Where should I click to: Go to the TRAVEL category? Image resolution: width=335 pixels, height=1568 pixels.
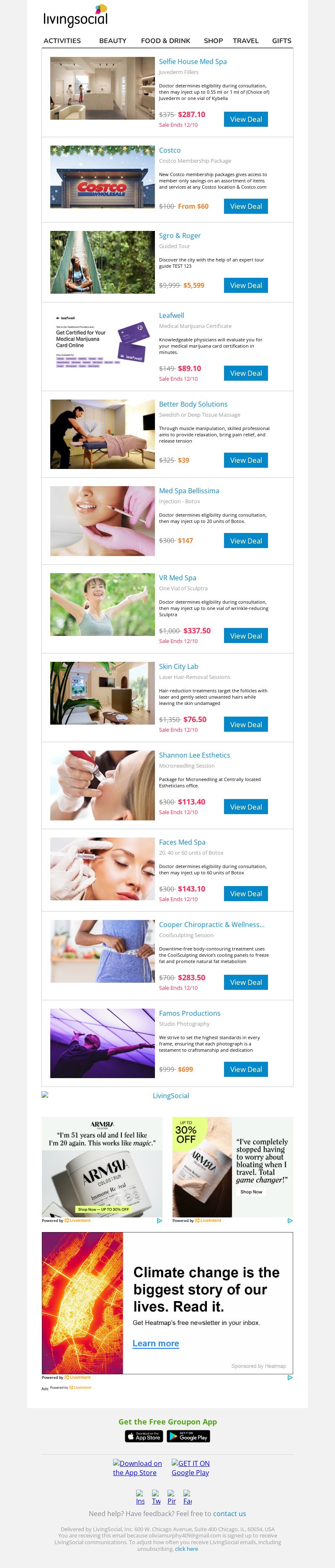click(x=245, y=41)
